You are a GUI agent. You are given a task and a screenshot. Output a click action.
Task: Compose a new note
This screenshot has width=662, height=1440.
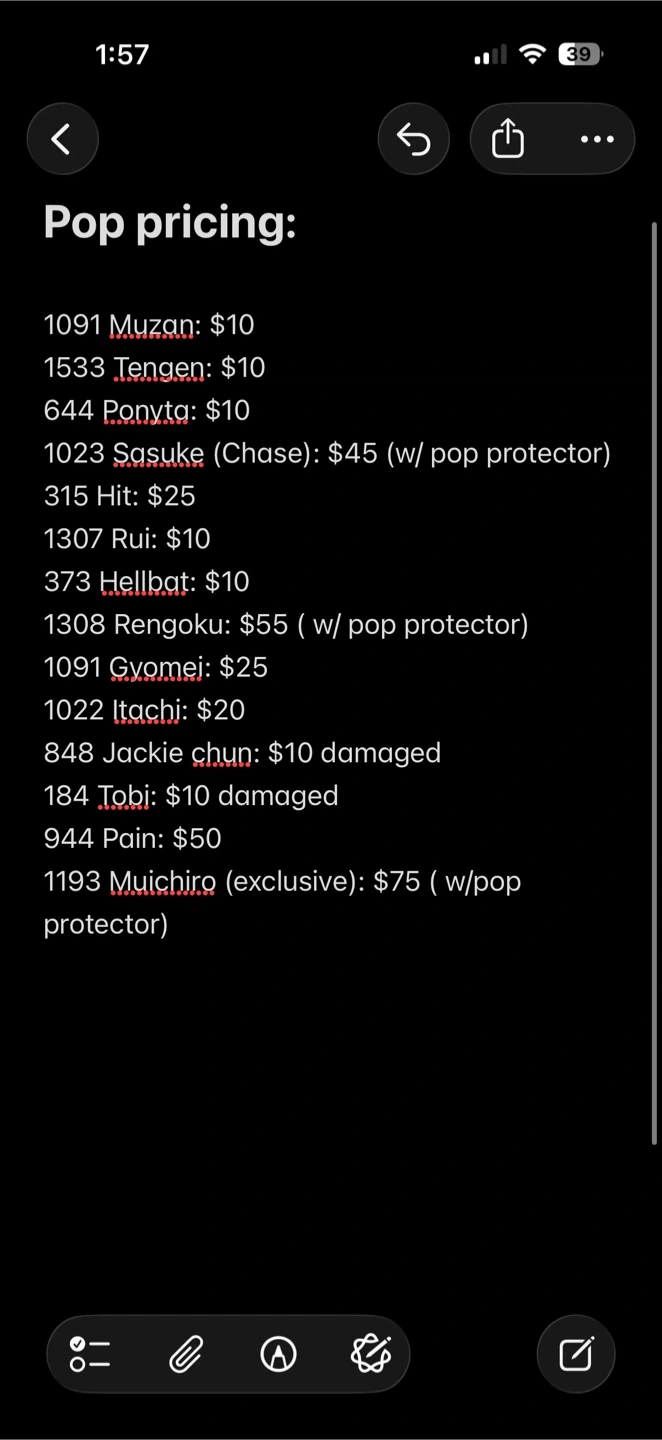576,1354
